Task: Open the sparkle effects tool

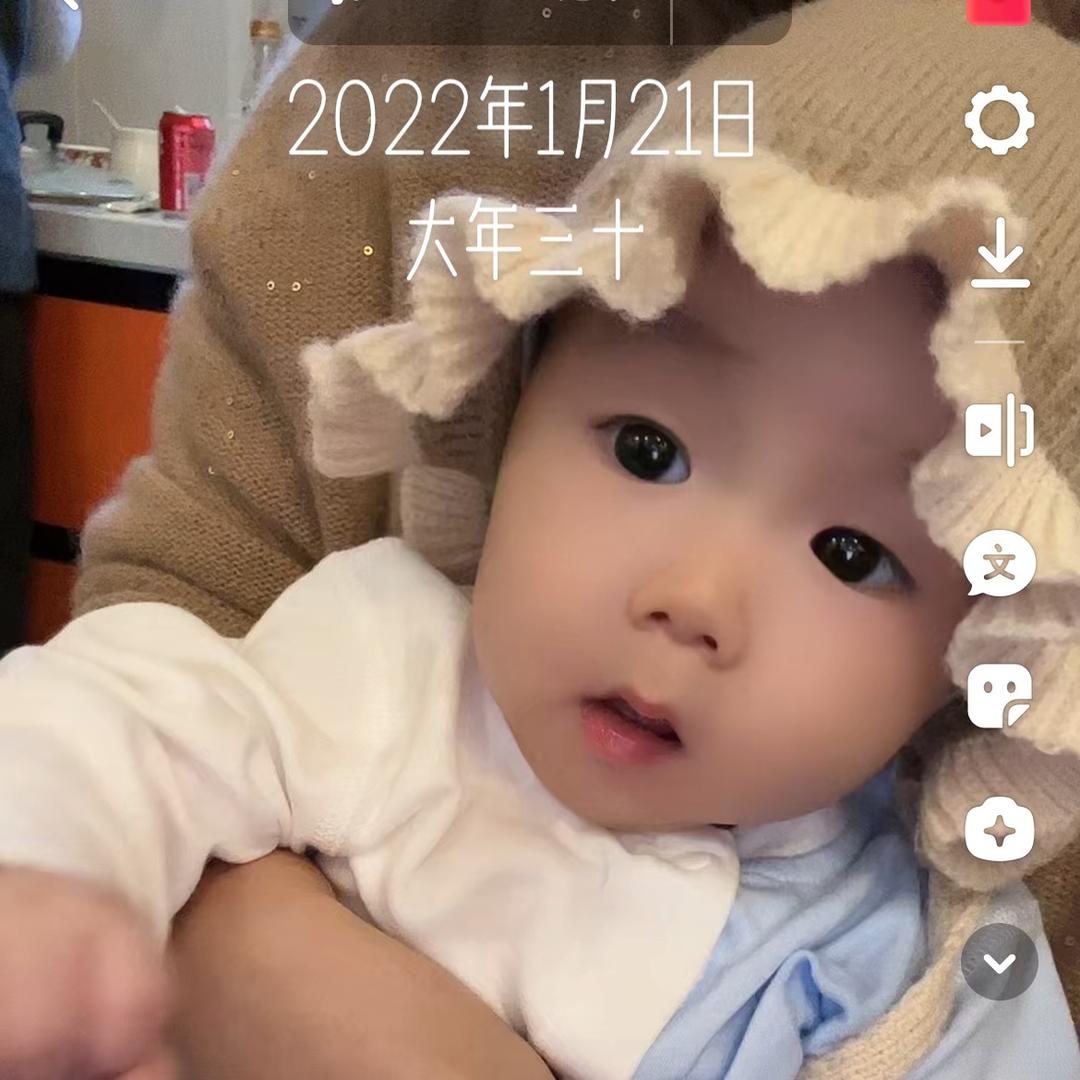Action: coord(999,830)
